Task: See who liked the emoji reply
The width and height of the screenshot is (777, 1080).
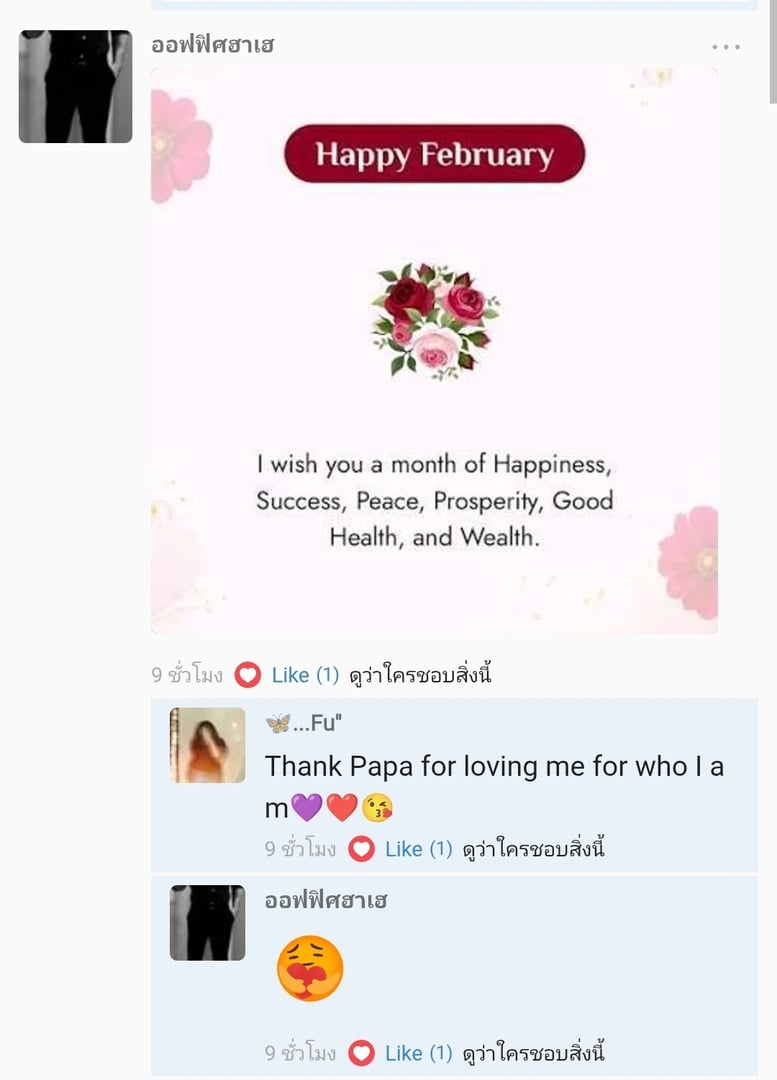Action: 533,1053
